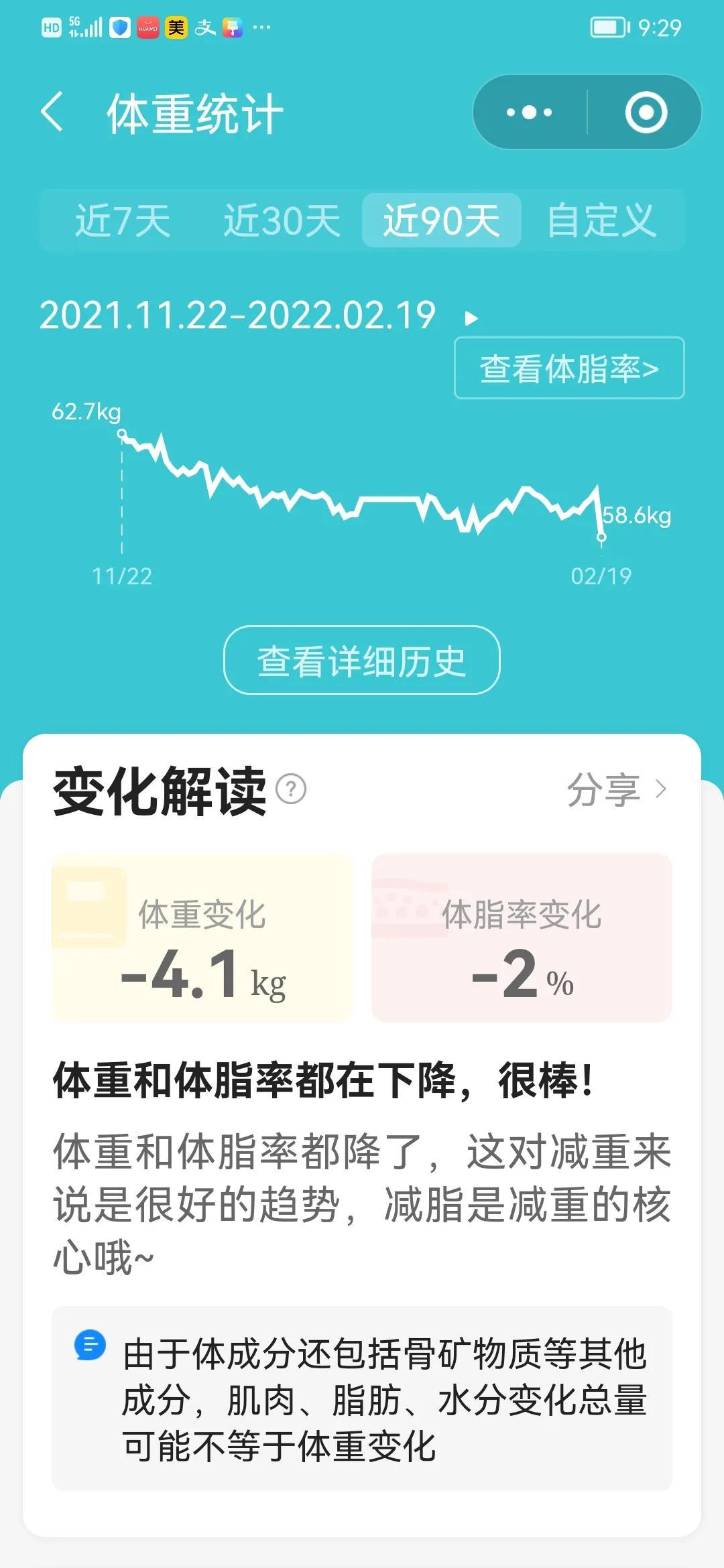Switch to 近30天 tab

coord(282,220)
